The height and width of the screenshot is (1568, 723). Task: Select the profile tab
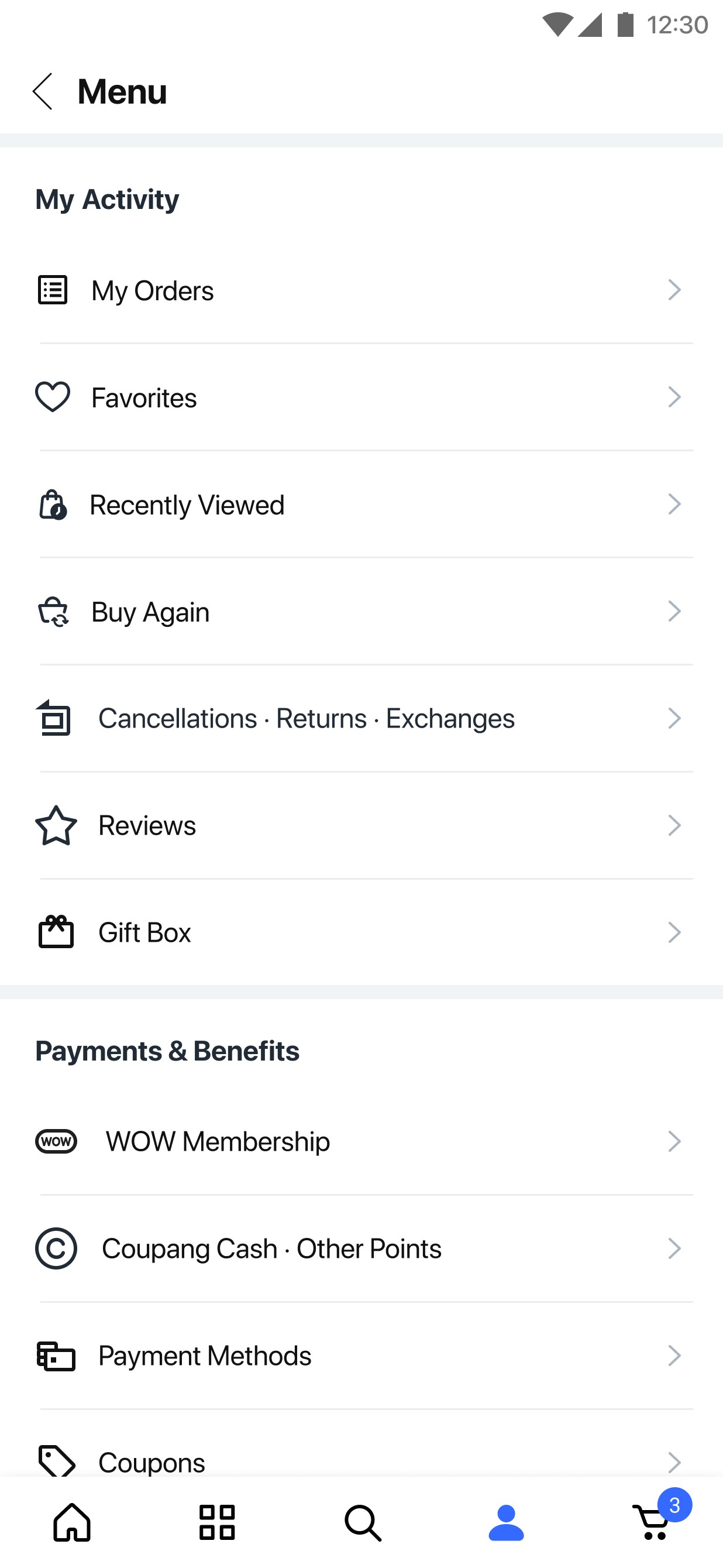pyautogui.click(x=507, y=1522)
